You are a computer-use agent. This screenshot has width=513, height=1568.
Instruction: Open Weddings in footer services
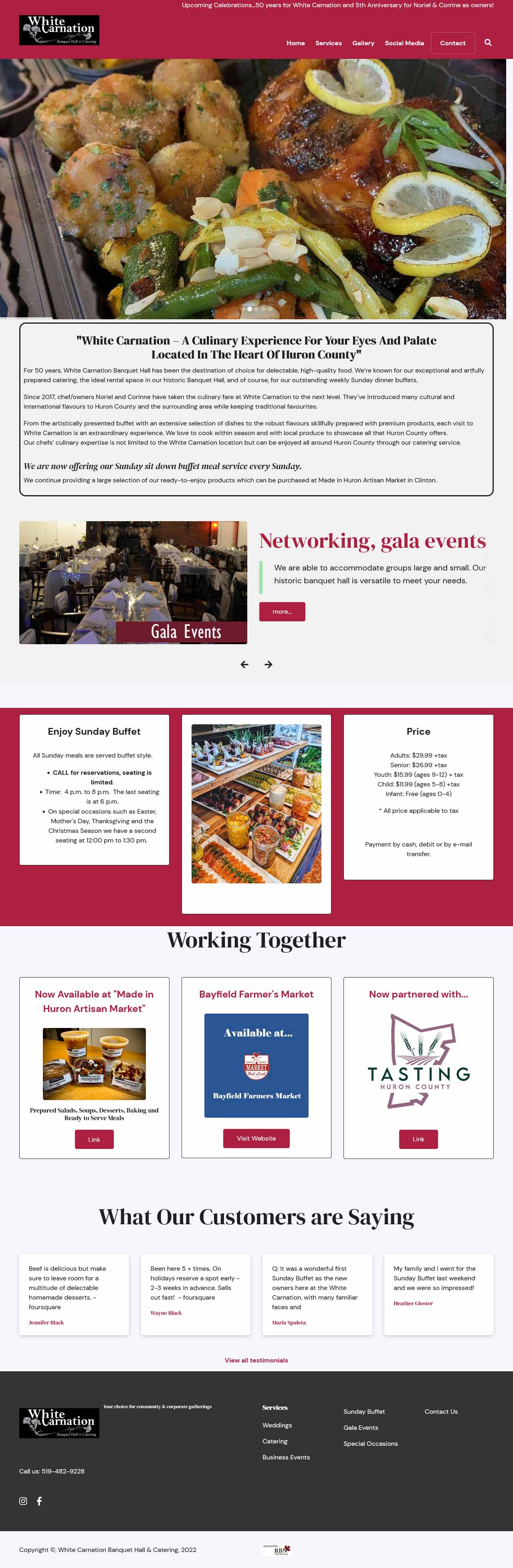[277, 1425]
